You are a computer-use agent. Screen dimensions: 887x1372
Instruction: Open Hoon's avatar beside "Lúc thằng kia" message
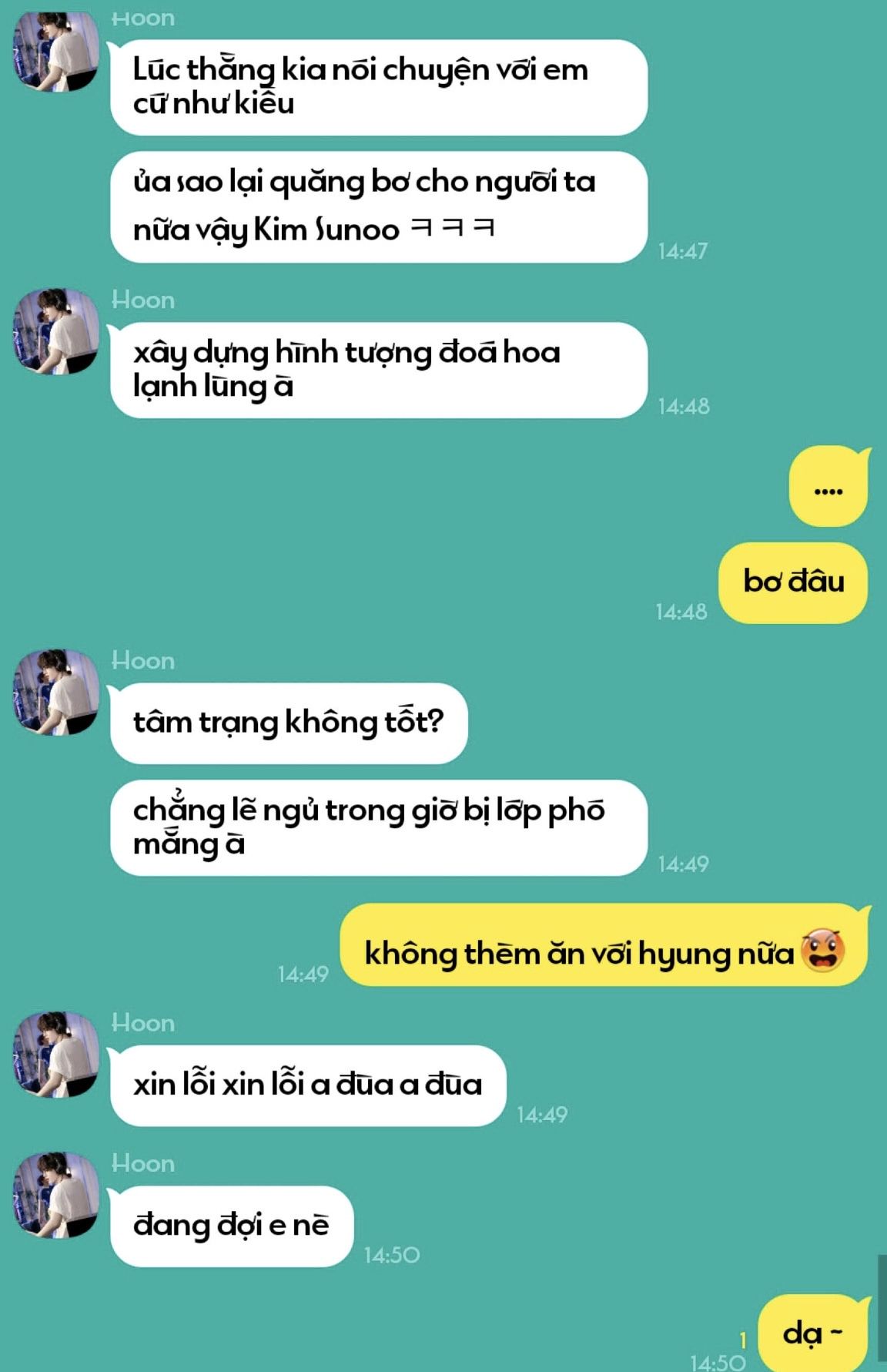coord(57,50)
